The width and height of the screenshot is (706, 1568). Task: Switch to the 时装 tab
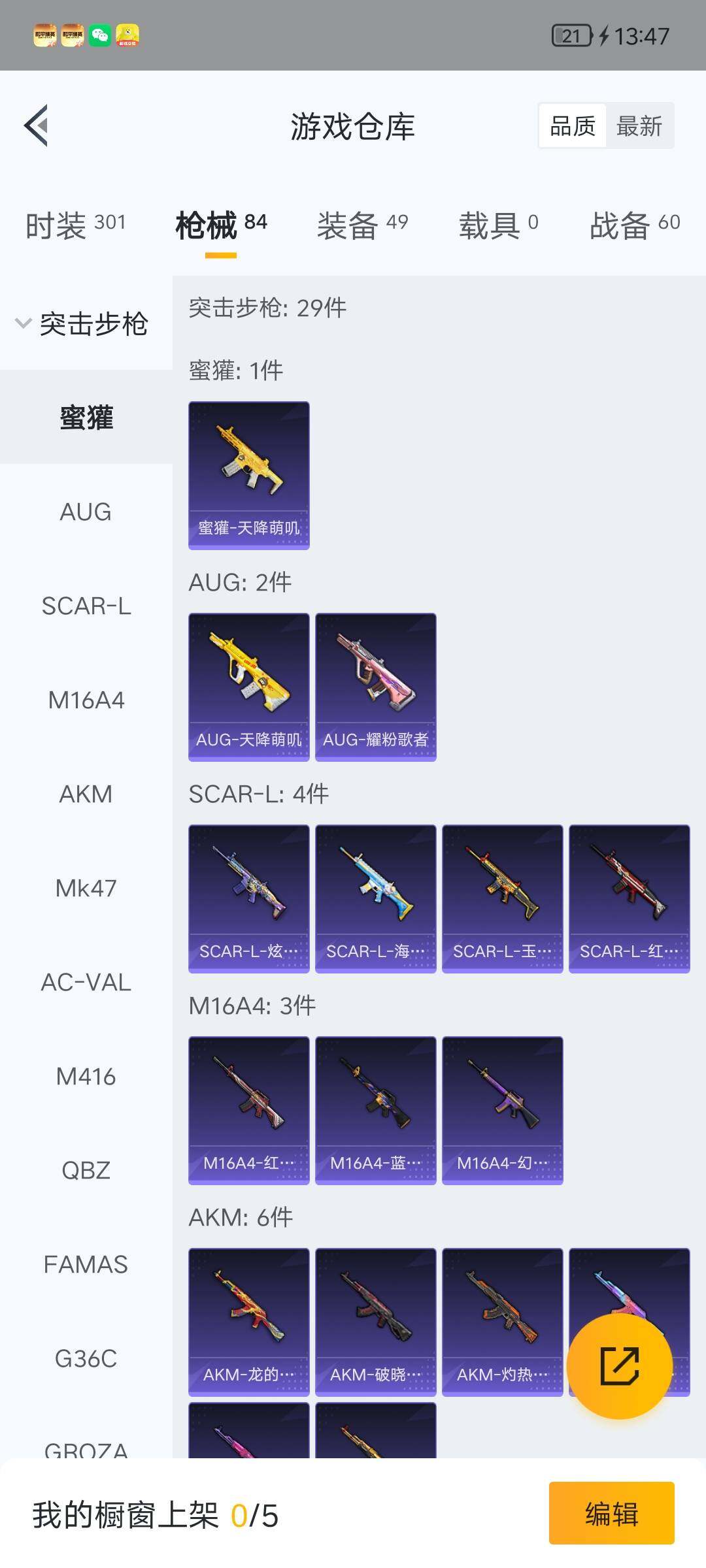tap(75, 225)
